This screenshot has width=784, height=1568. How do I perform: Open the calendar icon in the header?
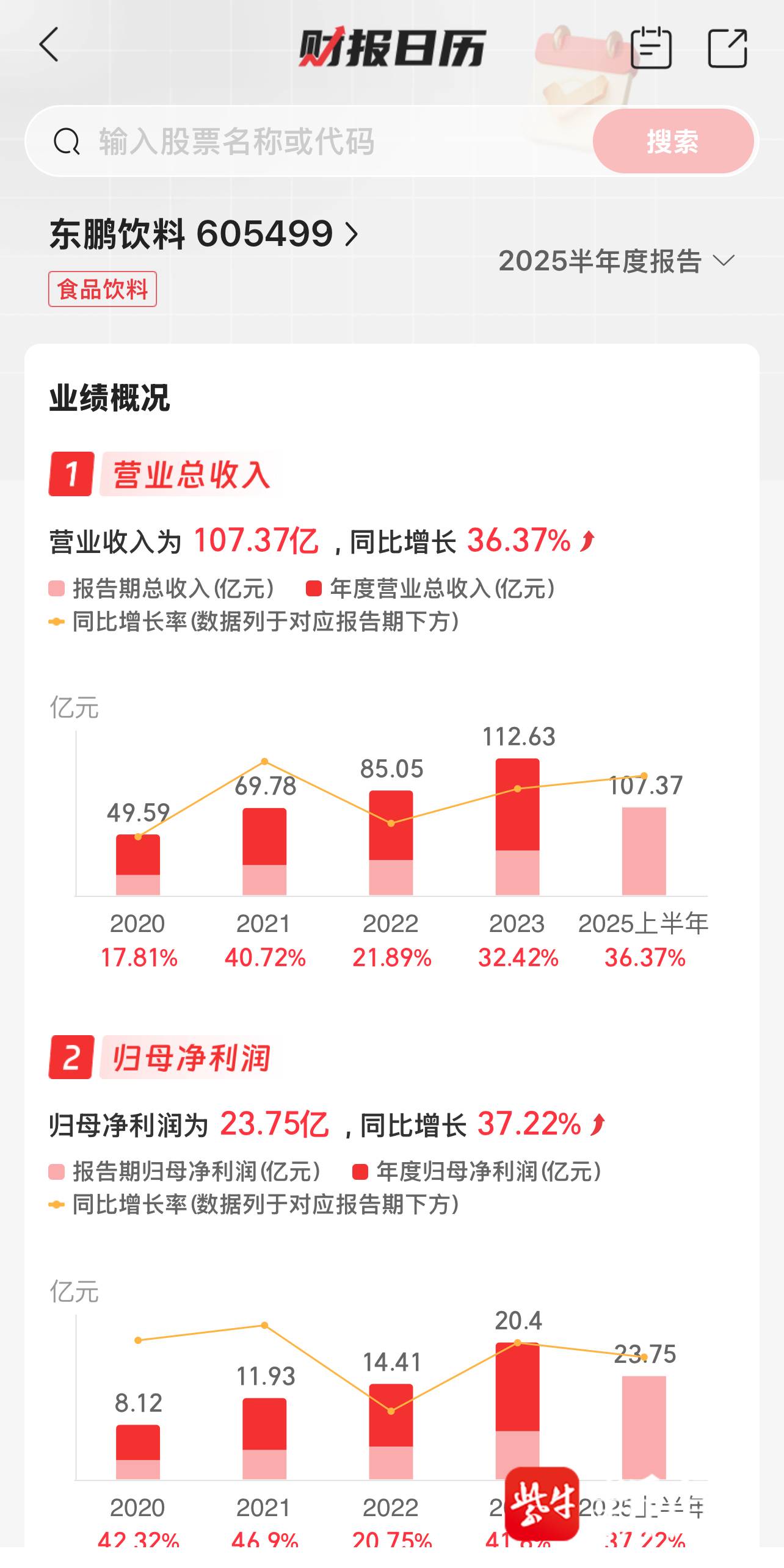pos(651,47)
